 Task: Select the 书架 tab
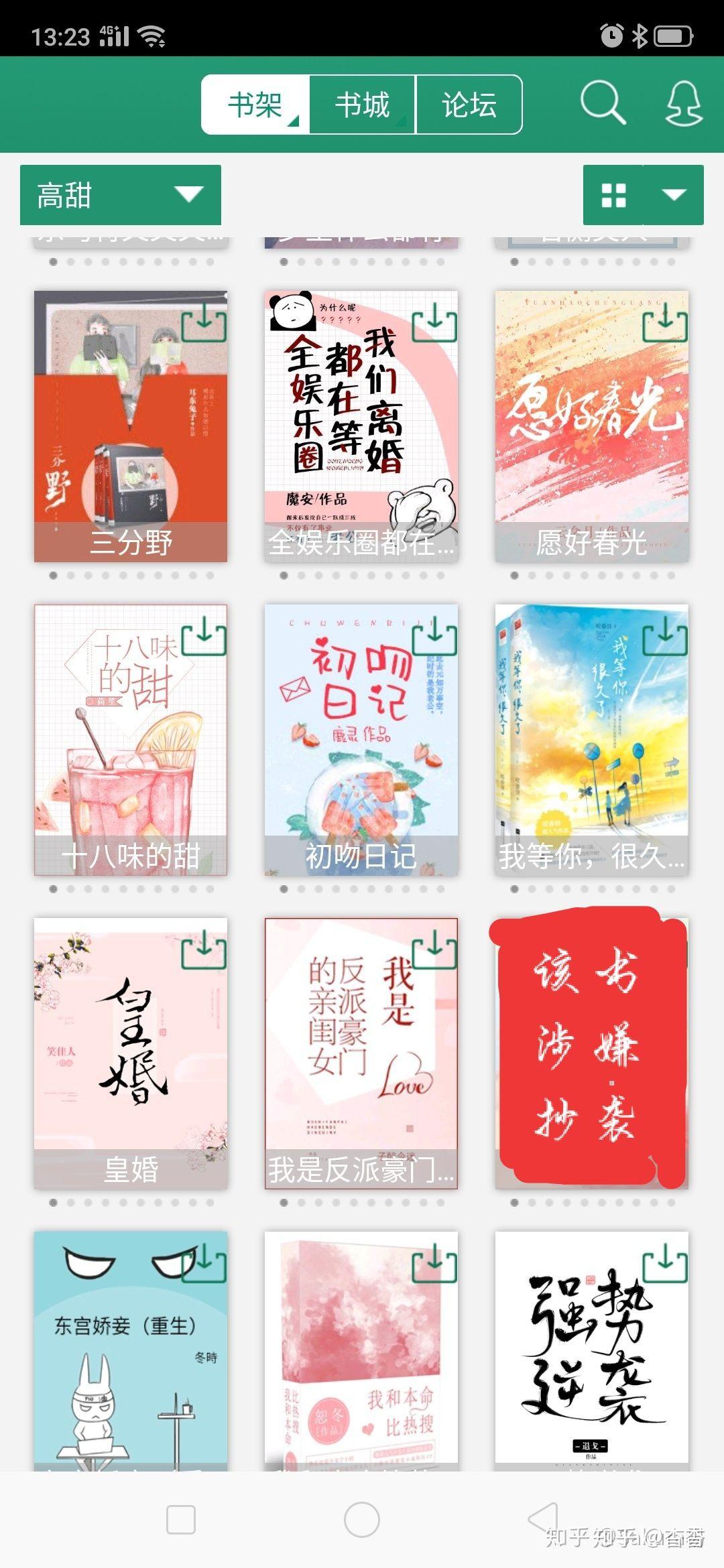pos(255,105)
